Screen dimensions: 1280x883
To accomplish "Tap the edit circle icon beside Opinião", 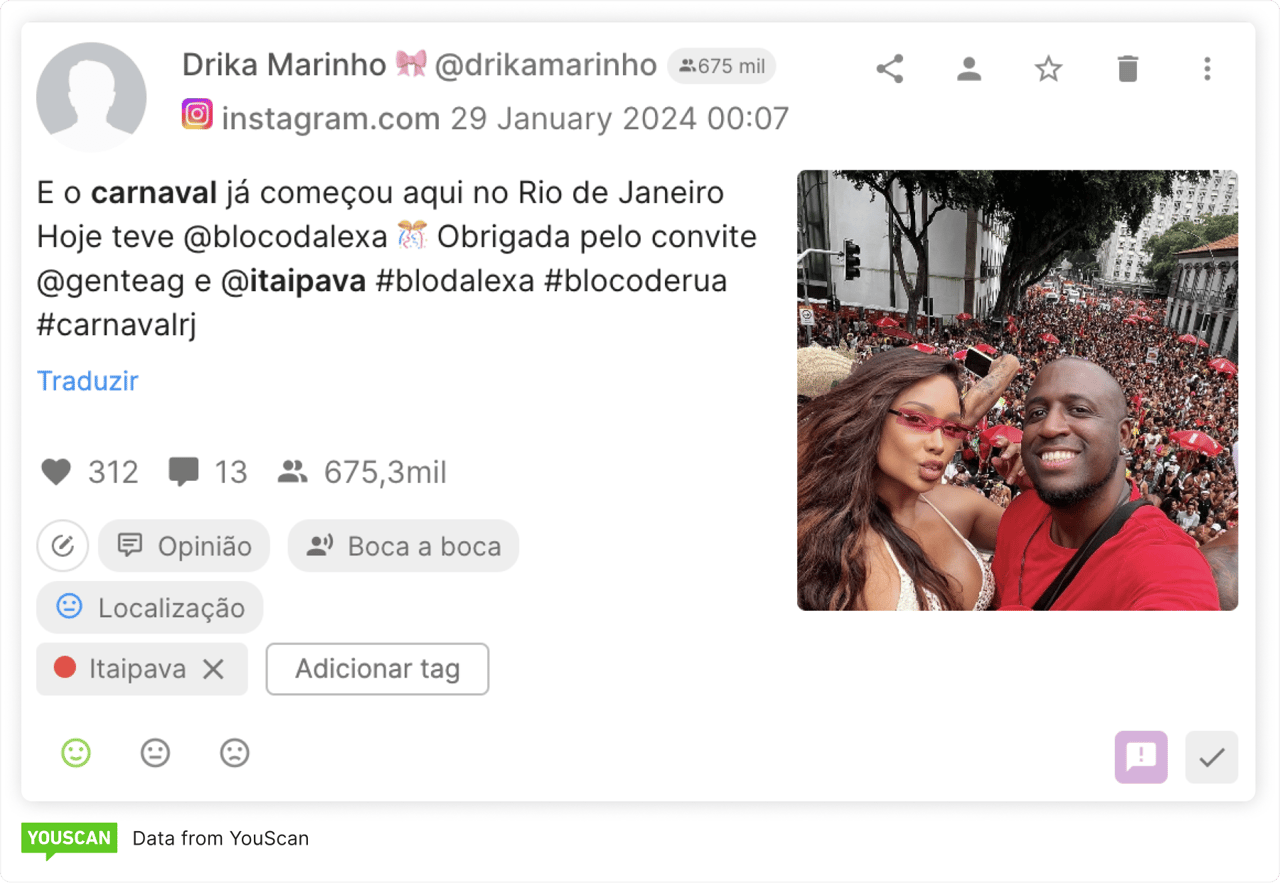I will pyautogui.click(x=62, y=546).
